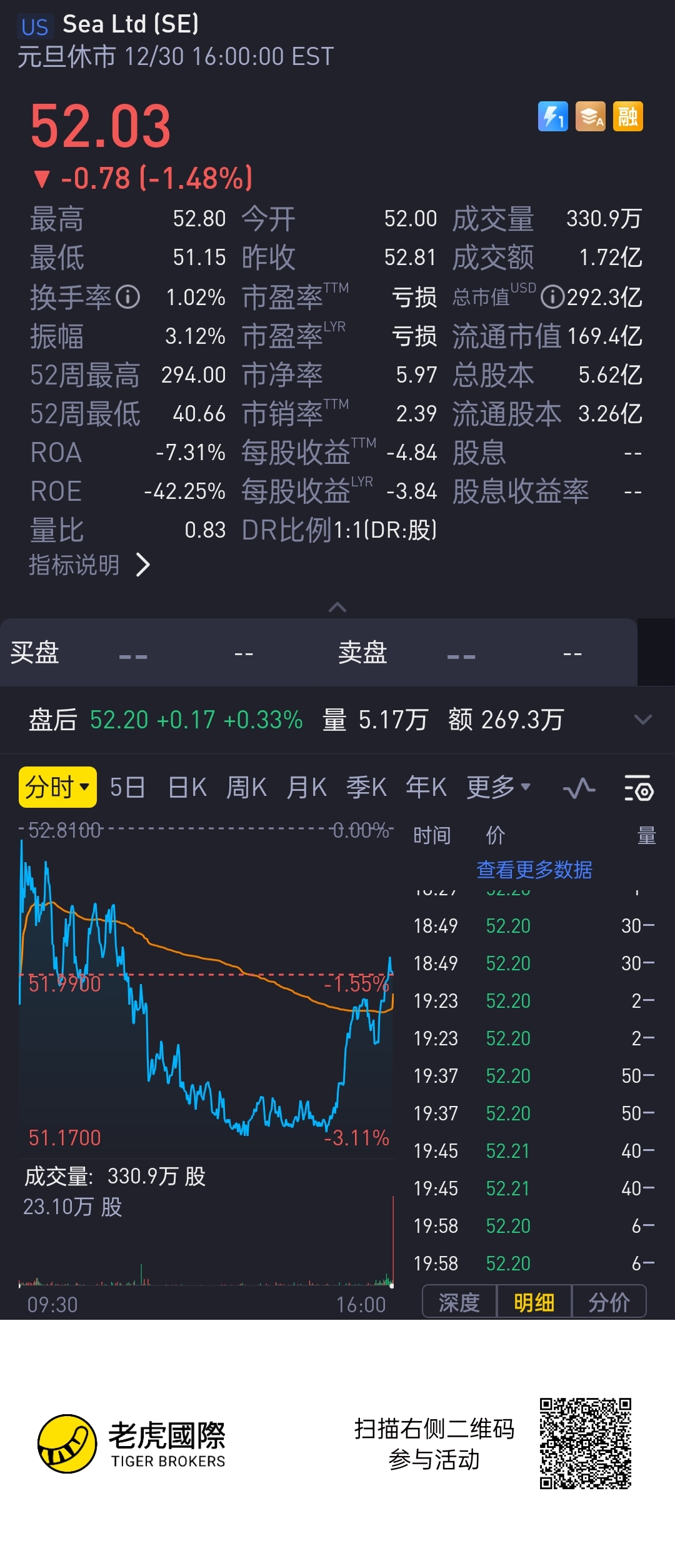
Task: Open the 分时 chart type dropdown
Action: (x=57, y=787)
